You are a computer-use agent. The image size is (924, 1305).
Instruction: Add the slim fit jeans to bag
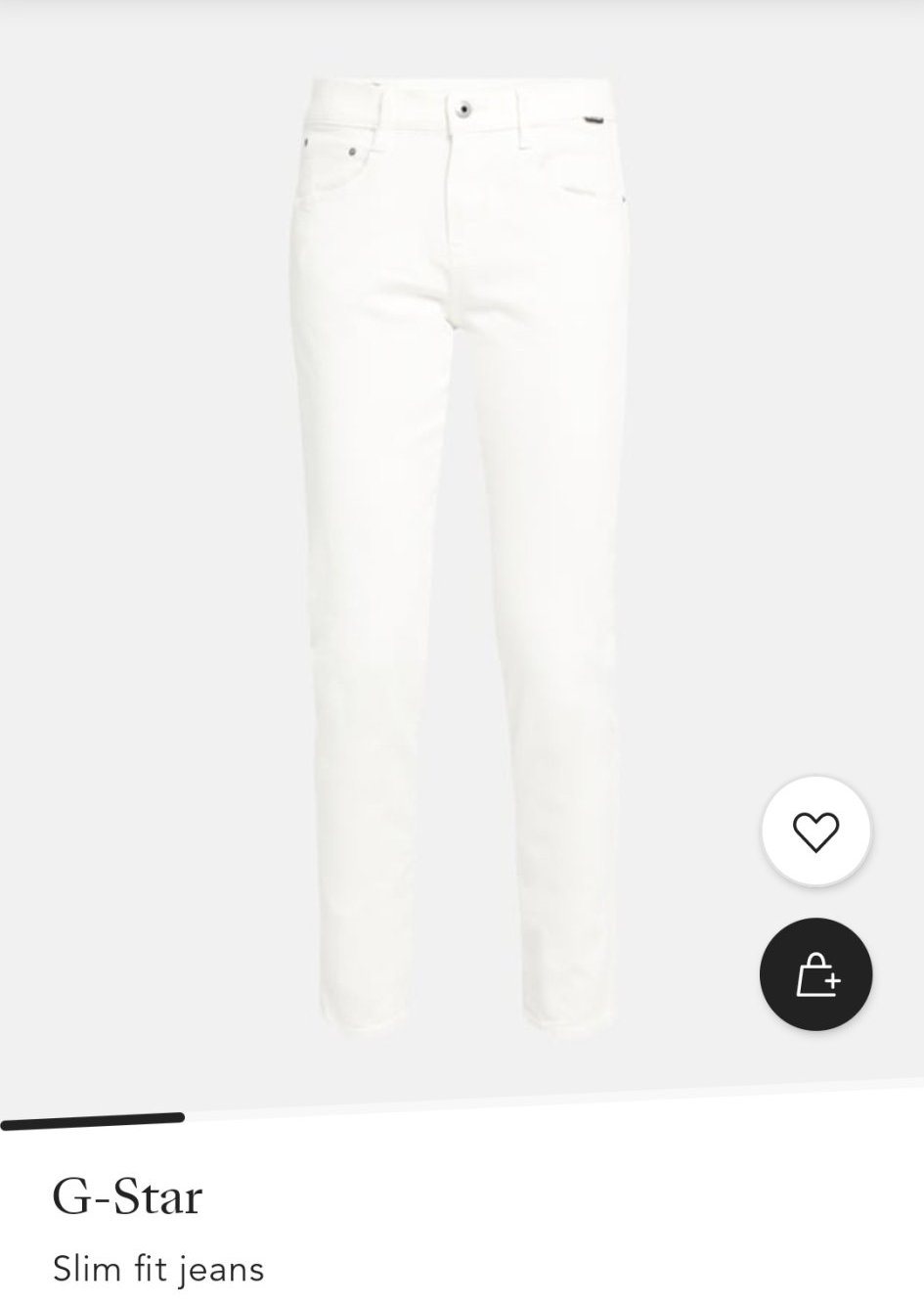point(815,975)
